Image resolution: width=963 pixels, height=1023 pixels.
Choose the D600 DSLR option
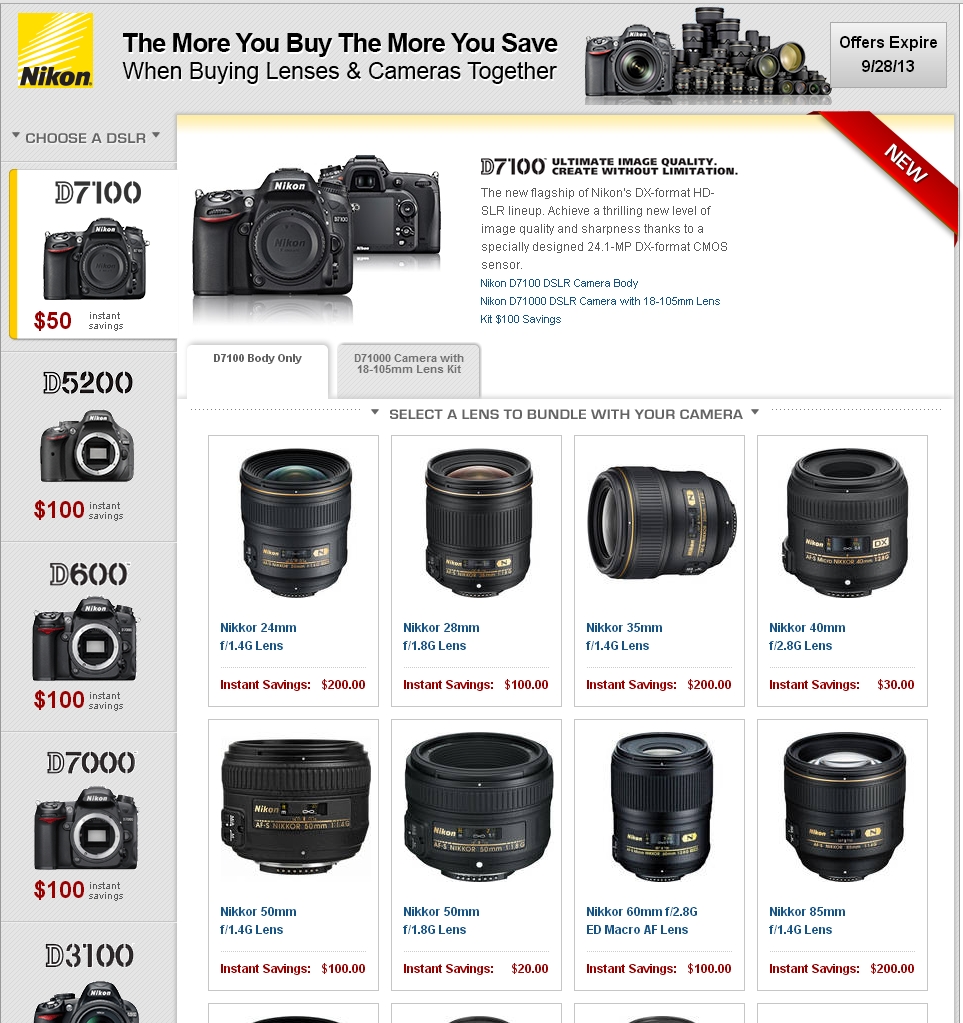[88, 636]
